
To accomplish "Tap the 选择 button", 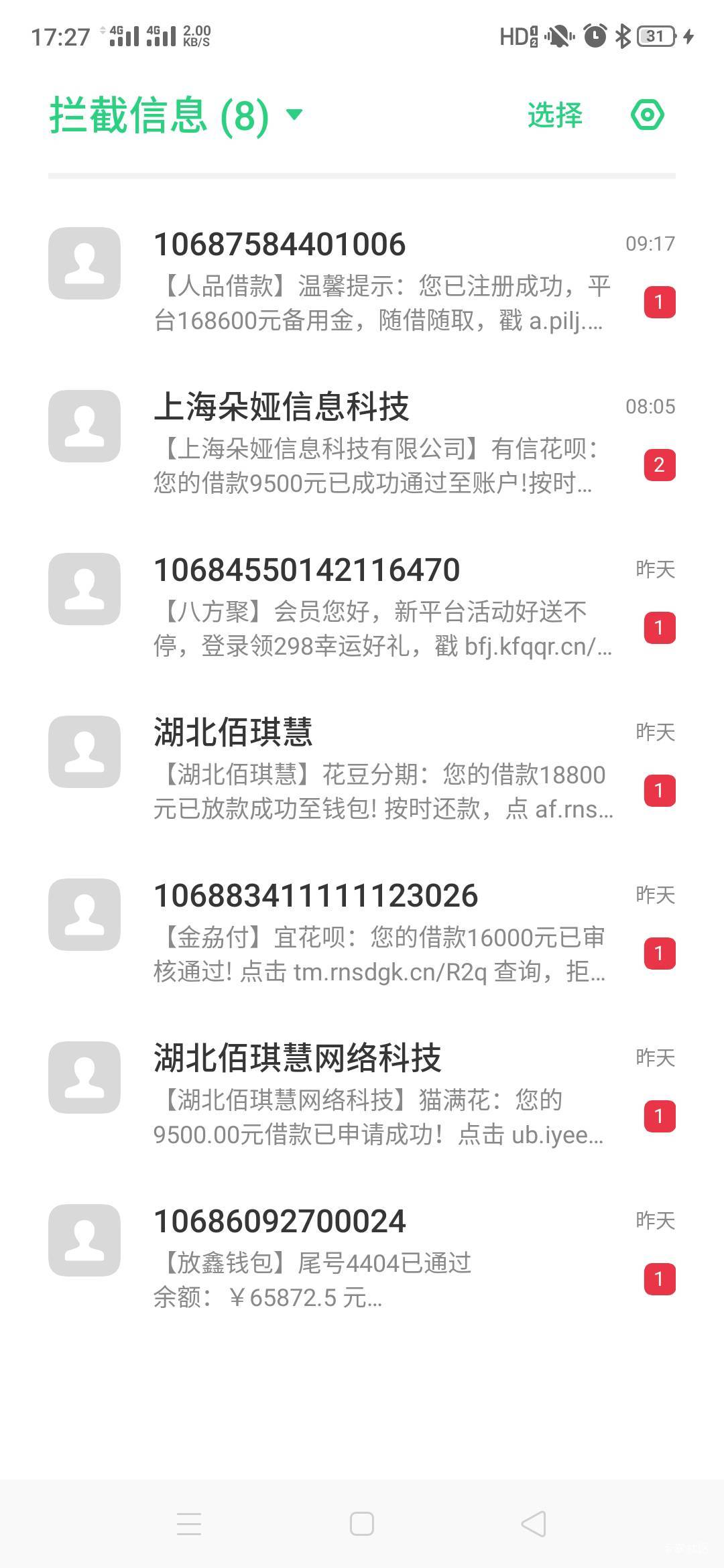I will tap(554, 115).
